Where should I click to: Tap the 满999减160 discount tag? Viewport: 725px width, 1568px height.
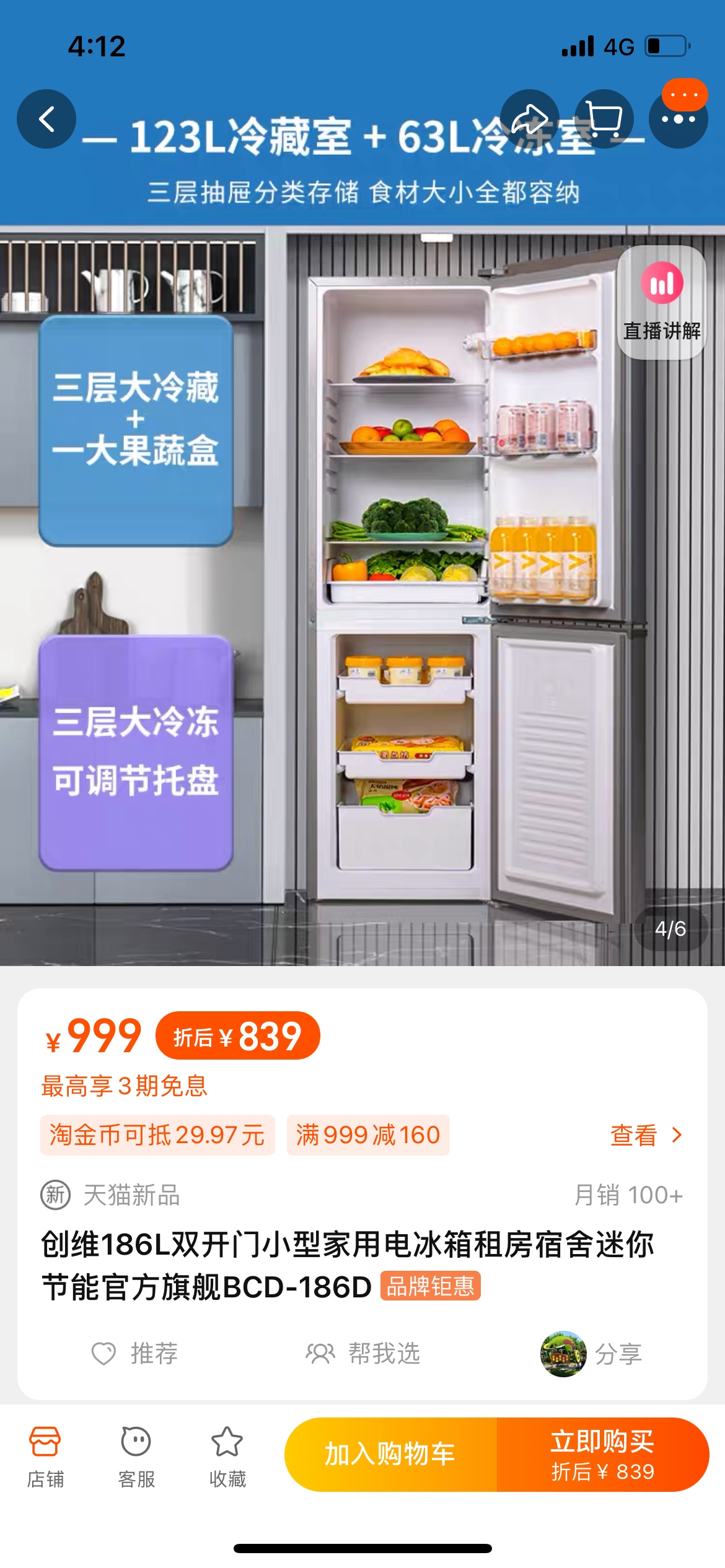368,1135
